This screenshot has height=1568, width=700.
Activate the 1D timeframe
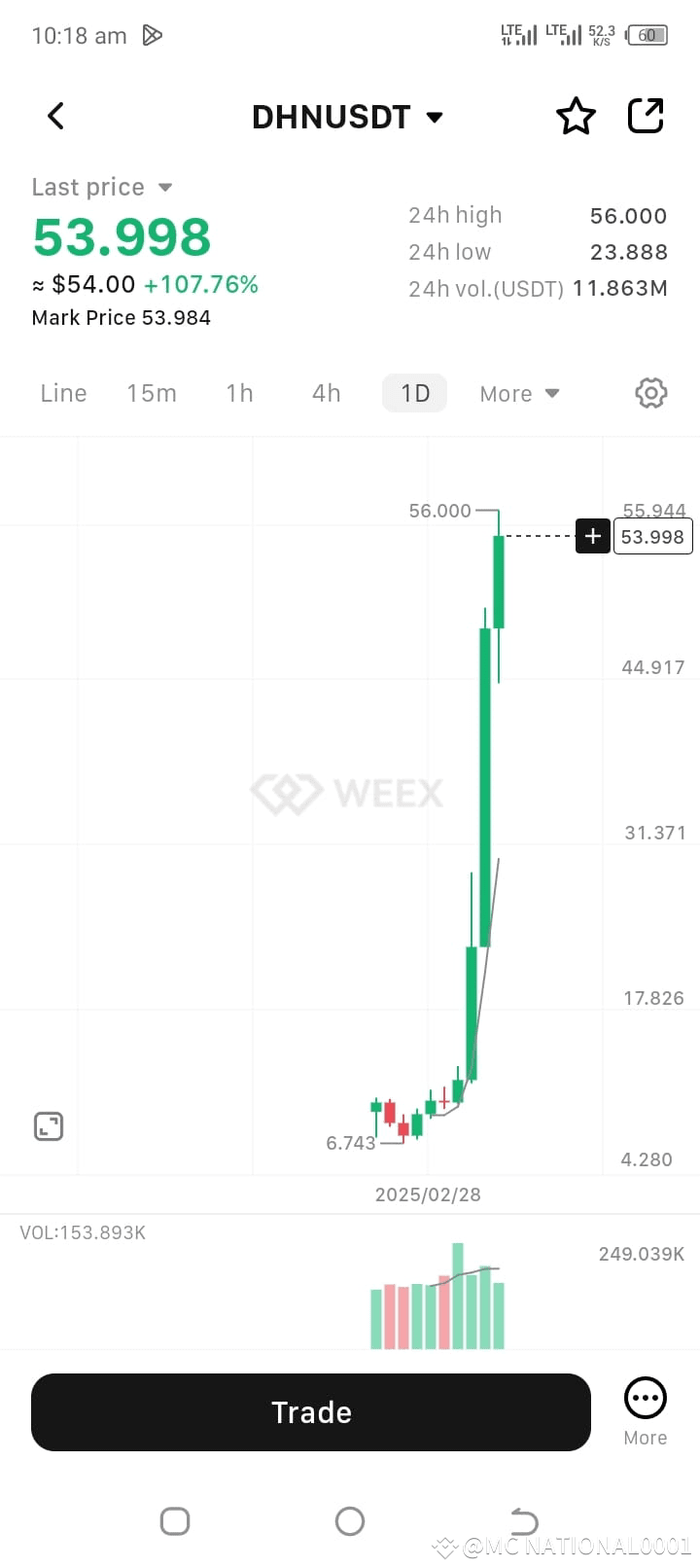click(414, 393)
